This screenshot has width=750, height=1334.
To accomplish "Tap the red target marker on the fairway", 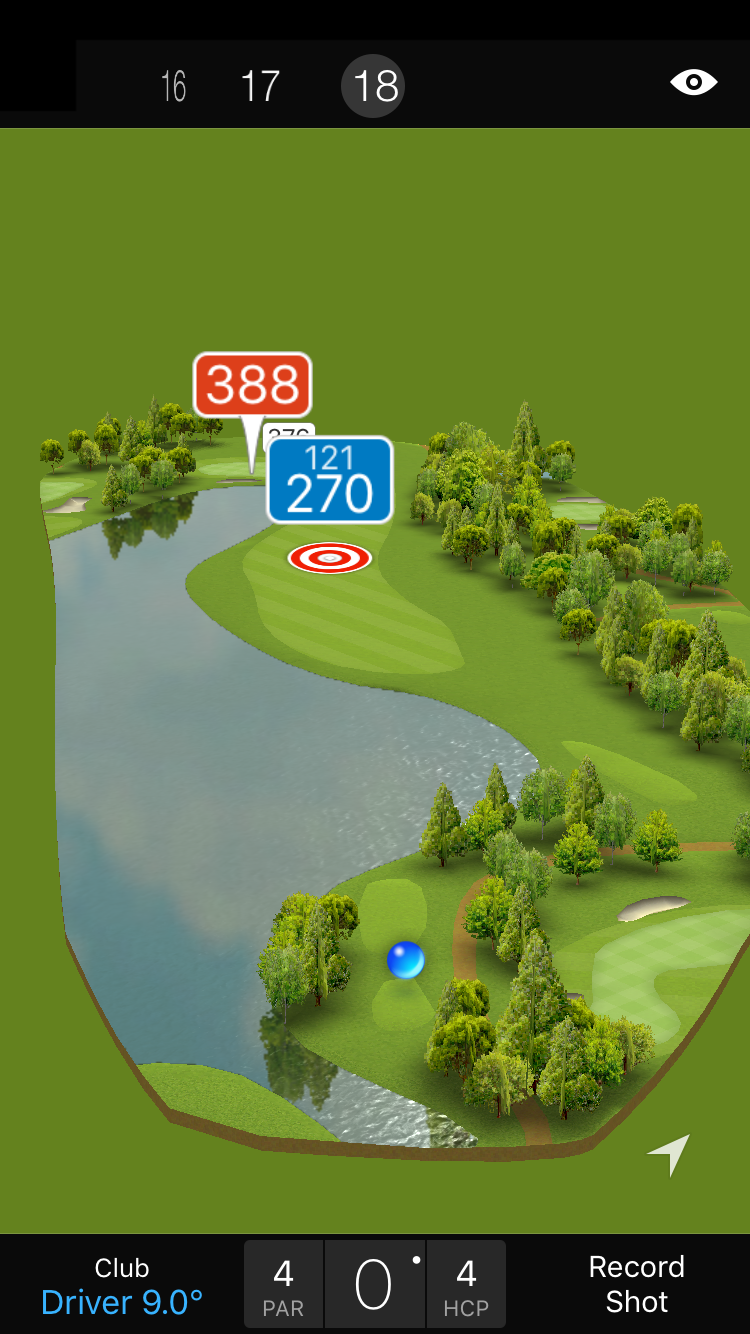I will (329, 558).
